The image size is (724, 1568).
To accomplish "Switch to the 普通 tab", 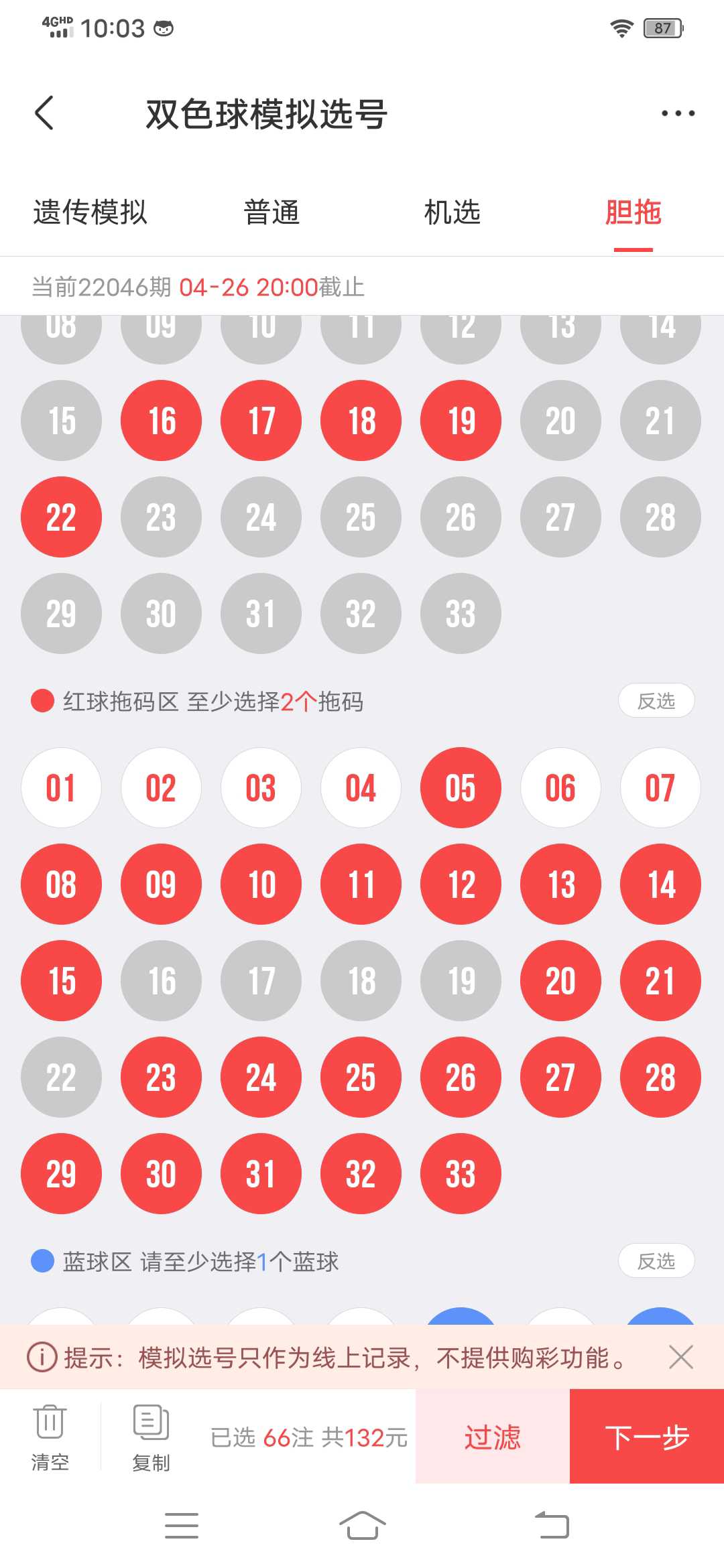I will 271,212.
